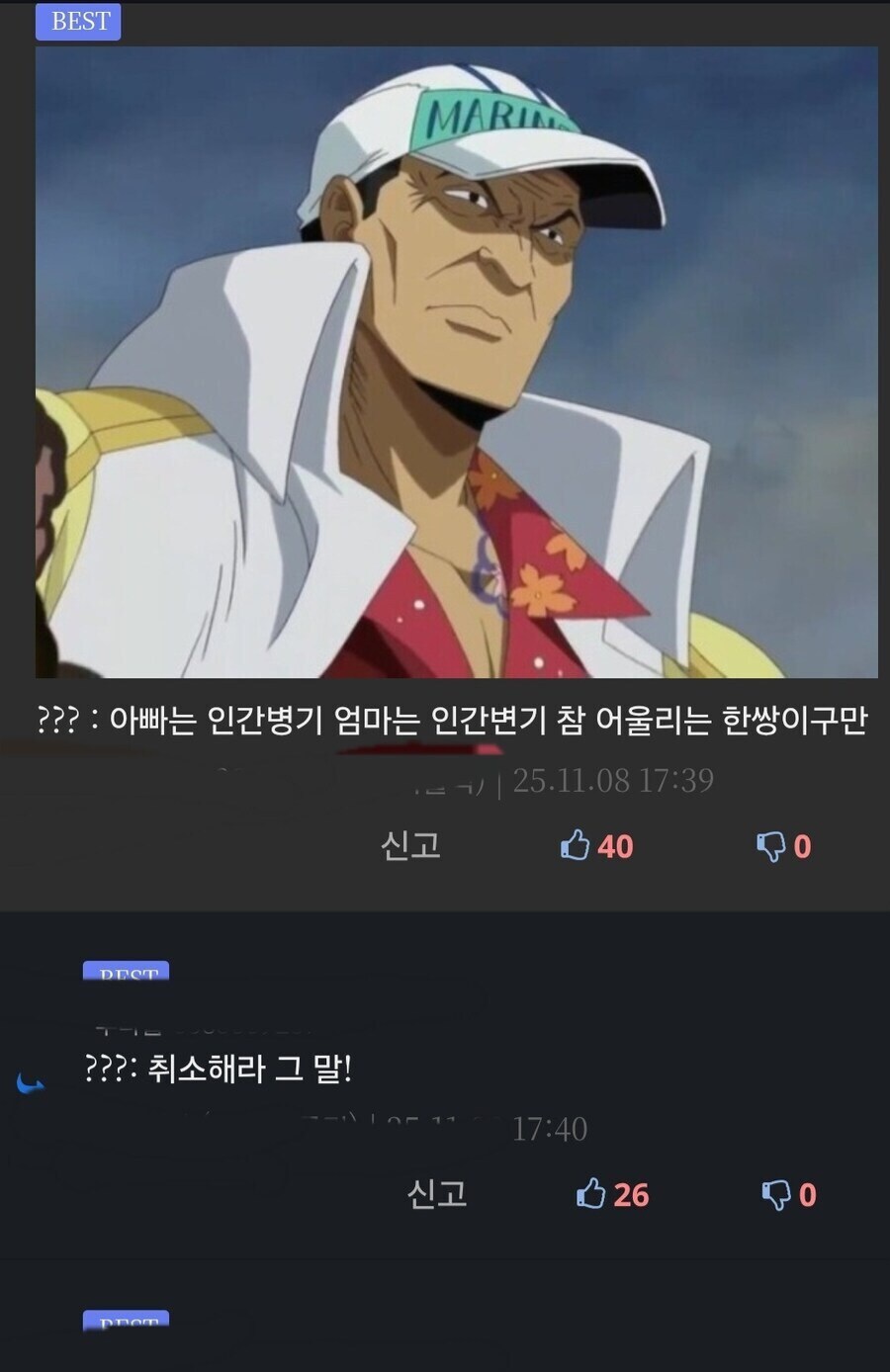Click the dislike count 0 on the first comment
The height and width of the screenshot is (1372, 890).
point(803,846)
